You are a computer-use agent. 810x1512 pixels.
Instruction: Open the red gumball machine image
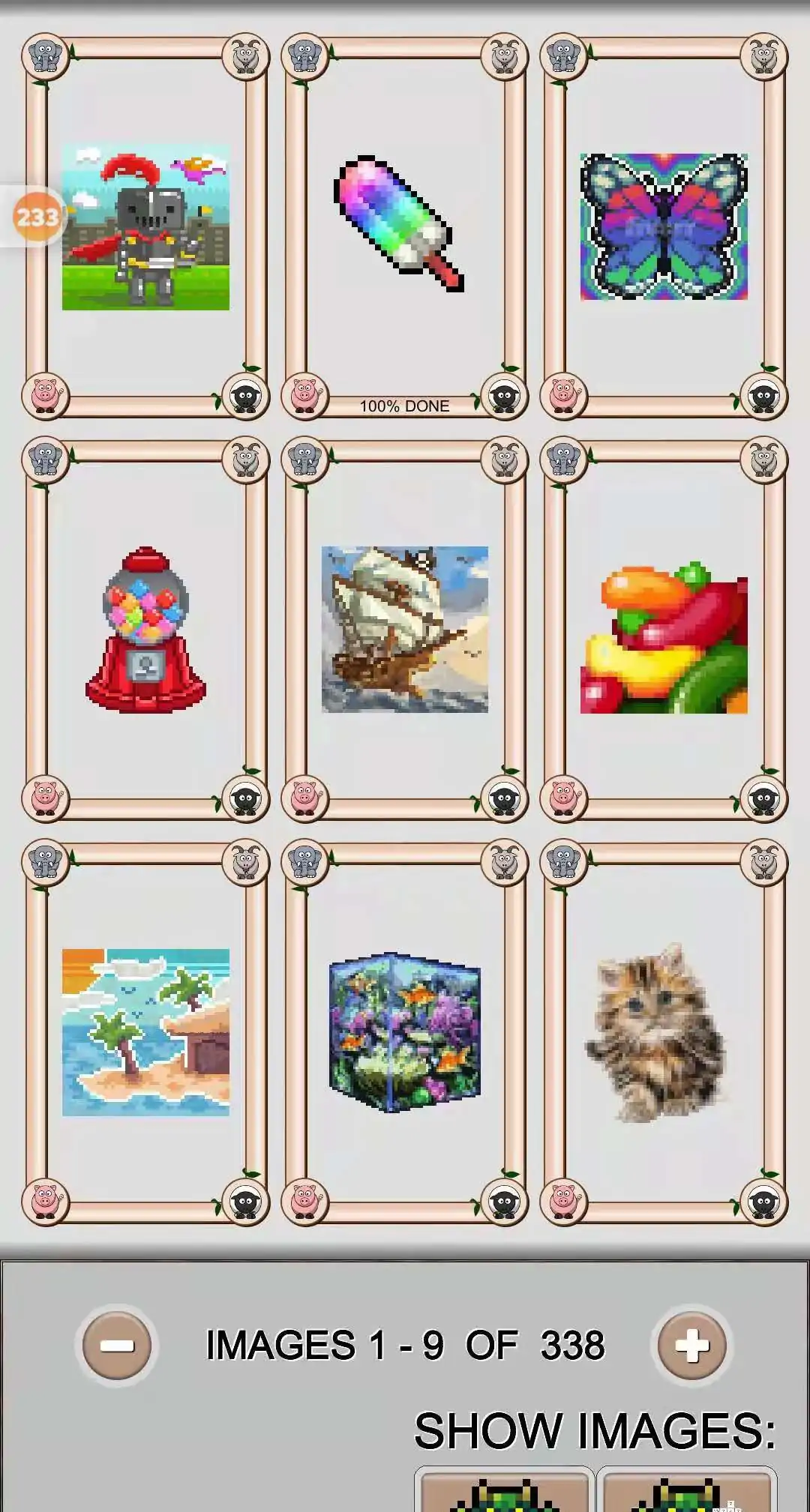[145, 630]
